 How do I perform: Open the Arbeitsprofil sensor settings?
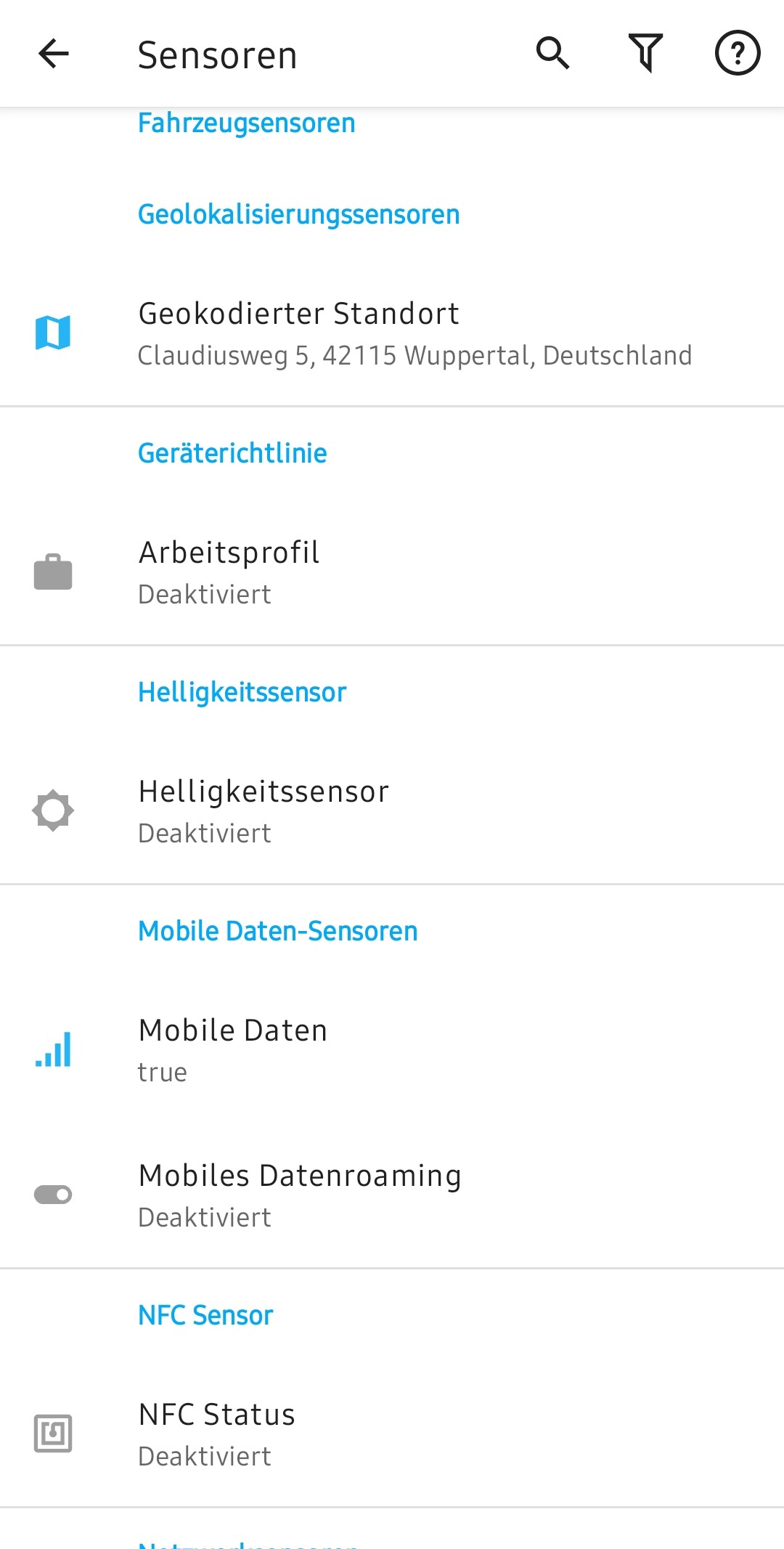pyautogui.click(x=392, y=572)
